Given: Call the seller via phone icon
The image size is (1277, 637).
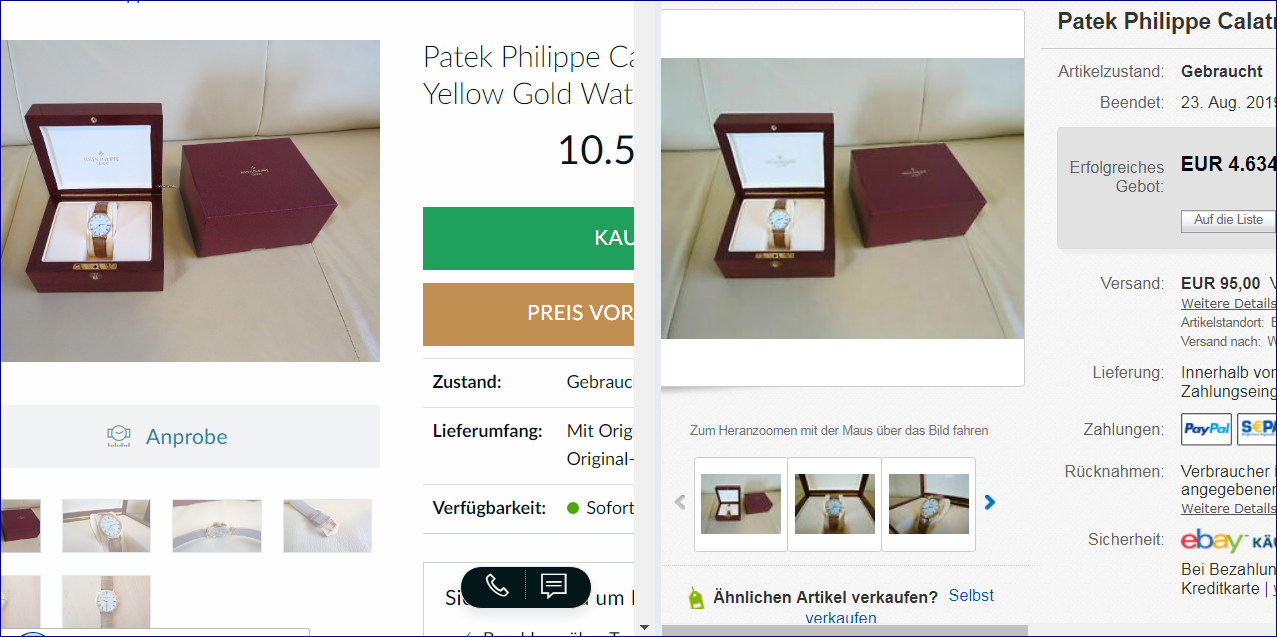Looking at the screenshot, I should [497, 586].
